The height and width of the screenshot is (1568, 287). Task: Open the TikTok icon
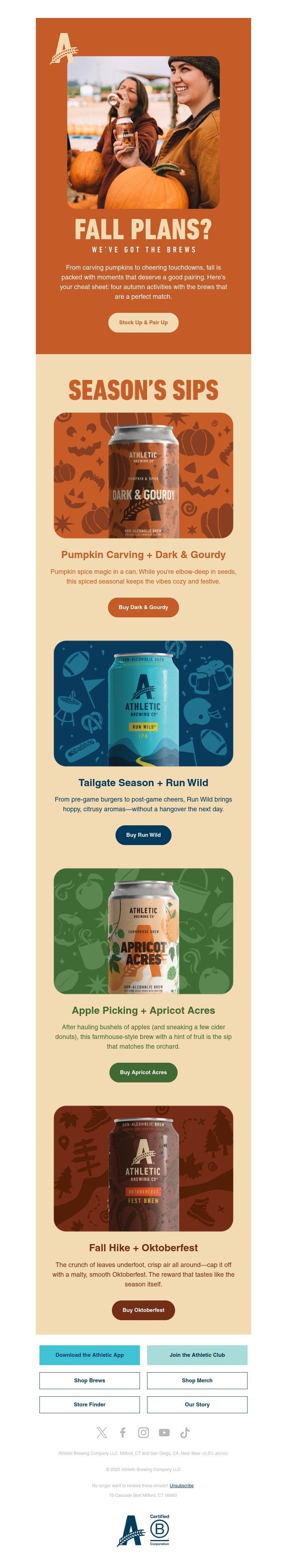point(185,1433)
